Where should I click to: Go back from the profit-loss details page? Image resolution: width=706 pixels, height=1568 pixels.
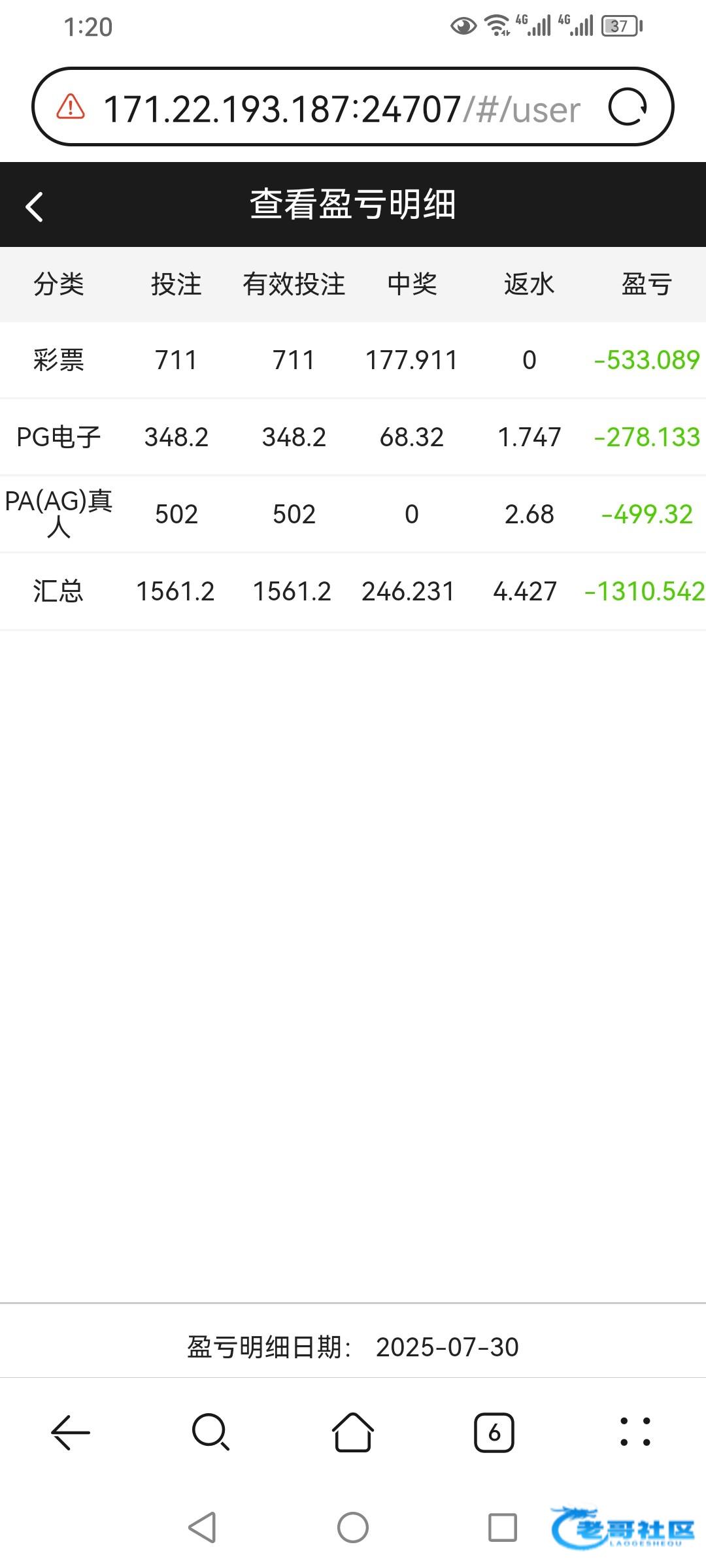click(34, 206)
